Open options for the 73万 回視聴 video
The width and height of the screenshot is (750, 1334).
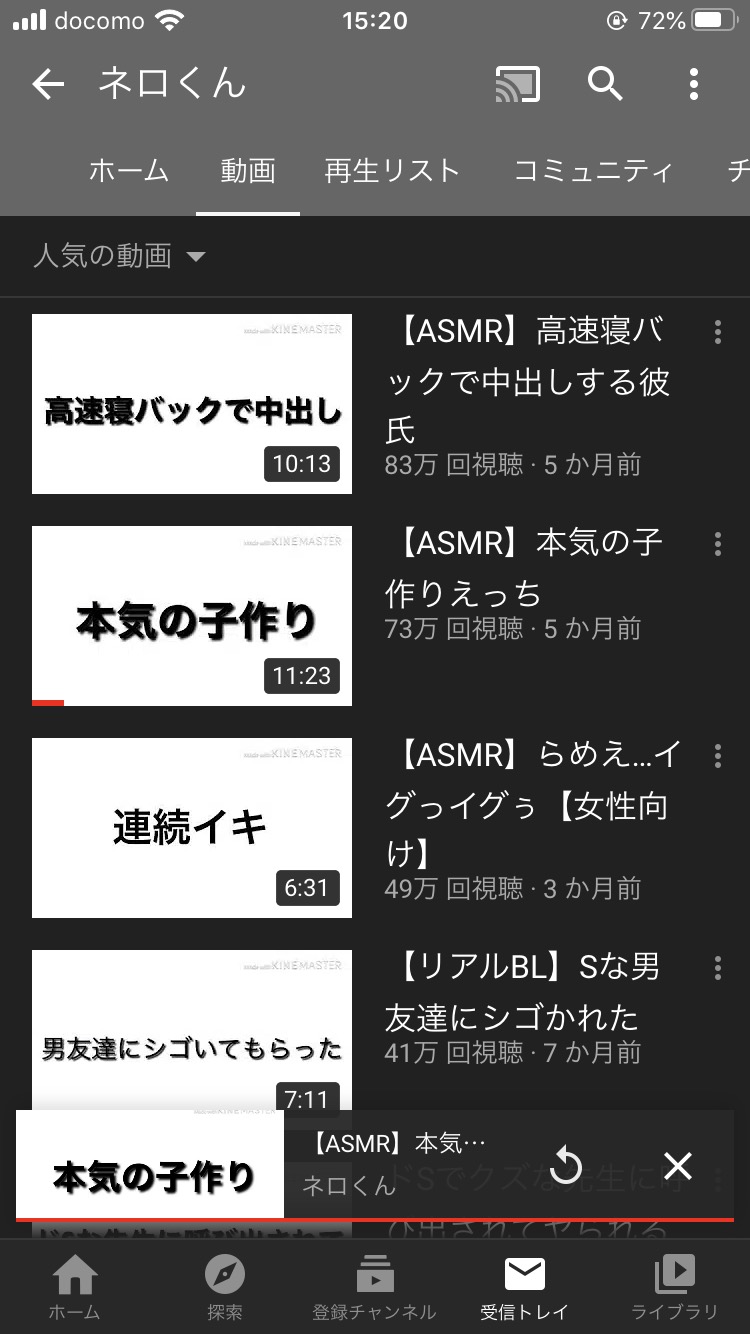click(x=717, y=545)
